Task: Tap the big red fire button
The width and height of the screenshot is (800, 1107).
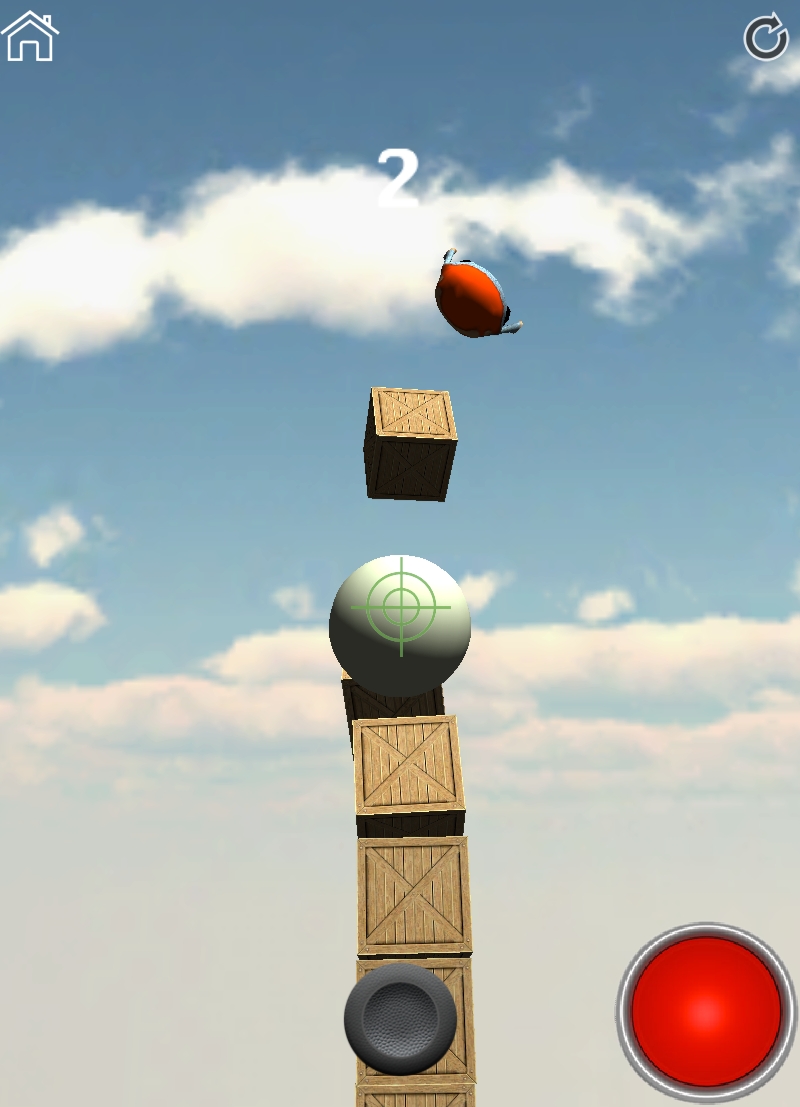Action: (706, 1012)
